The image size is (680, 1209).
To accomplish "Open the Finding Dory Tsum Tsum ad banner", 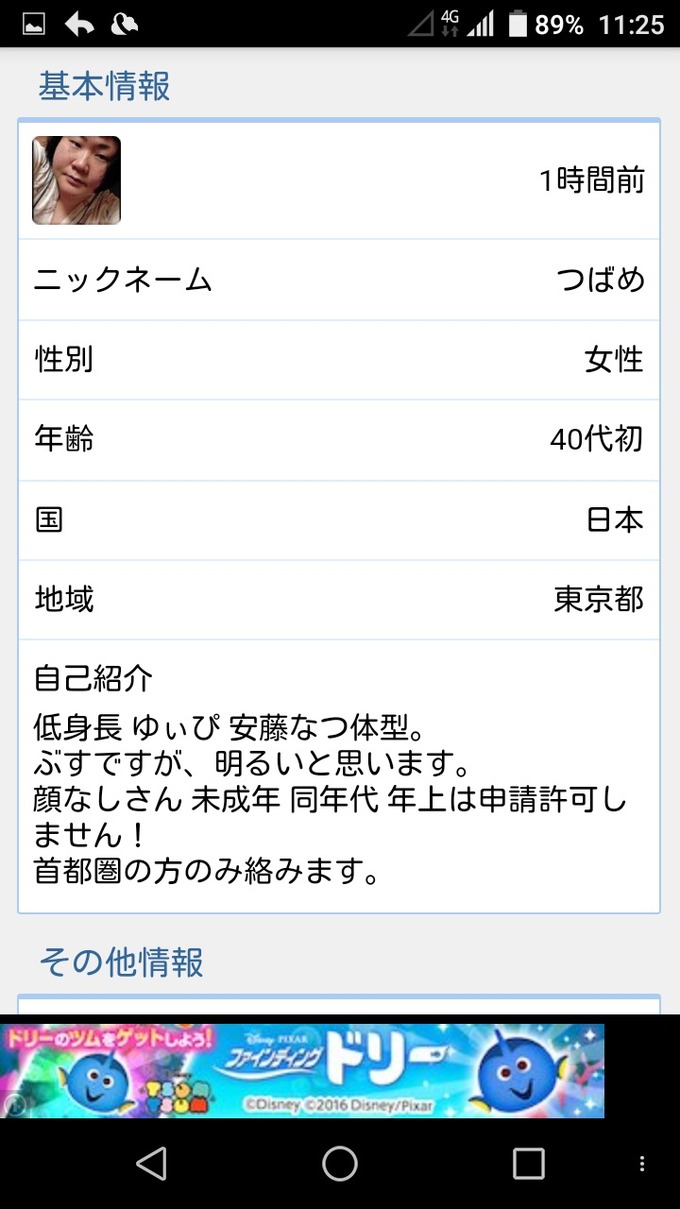I will click(302, 1070).
